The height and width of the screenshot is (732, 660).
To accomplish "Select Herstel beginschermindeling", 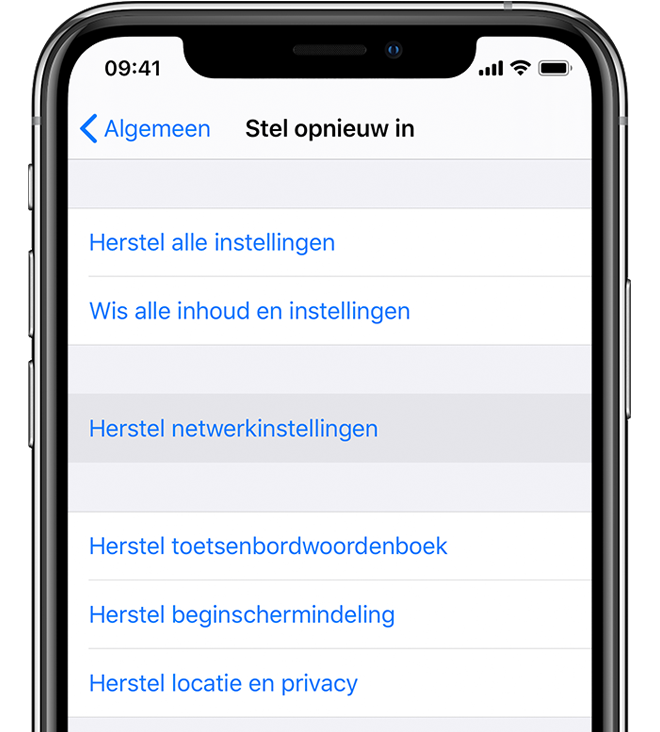I will [241, 614].
